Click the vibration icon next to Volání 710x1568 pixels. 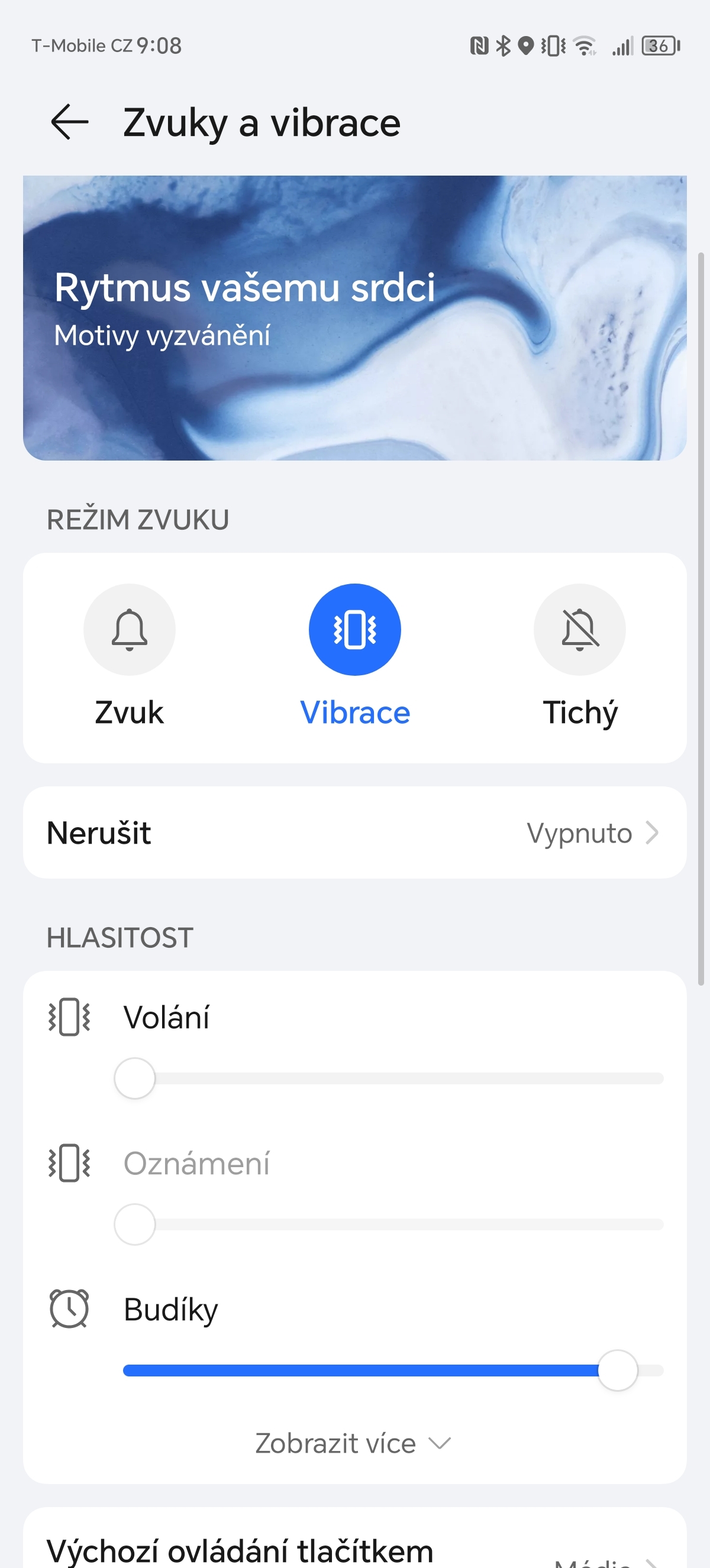tap(69, 1015)
